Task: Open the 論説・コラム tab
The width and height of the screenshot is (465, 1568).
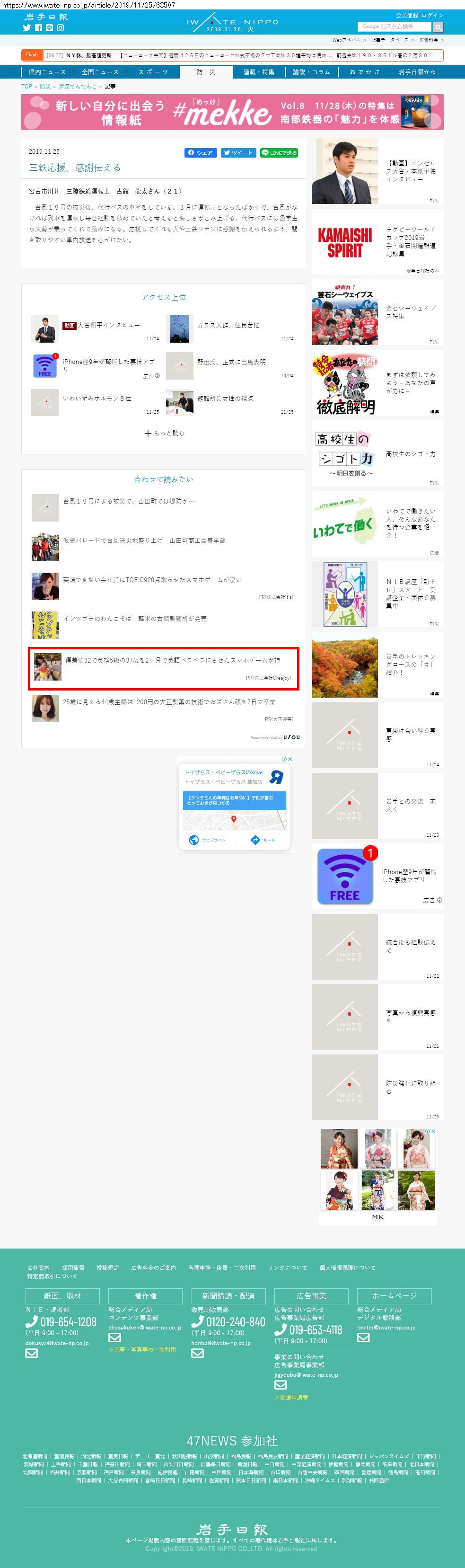Action: pos(312,72)
